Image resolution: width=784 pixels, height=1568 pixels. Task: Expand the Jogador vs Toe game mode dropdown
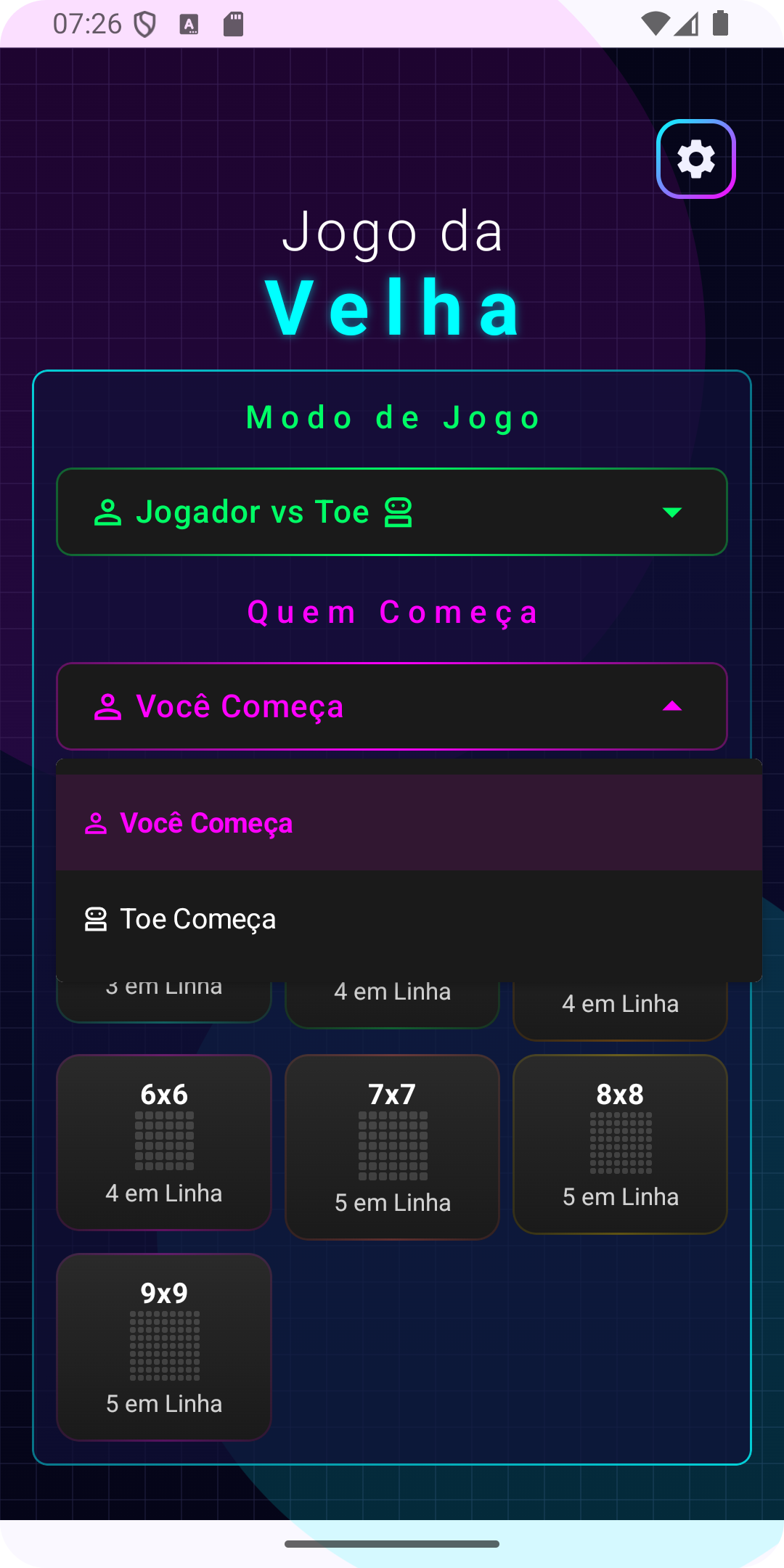pyautogui.click(x=392, y=512)
